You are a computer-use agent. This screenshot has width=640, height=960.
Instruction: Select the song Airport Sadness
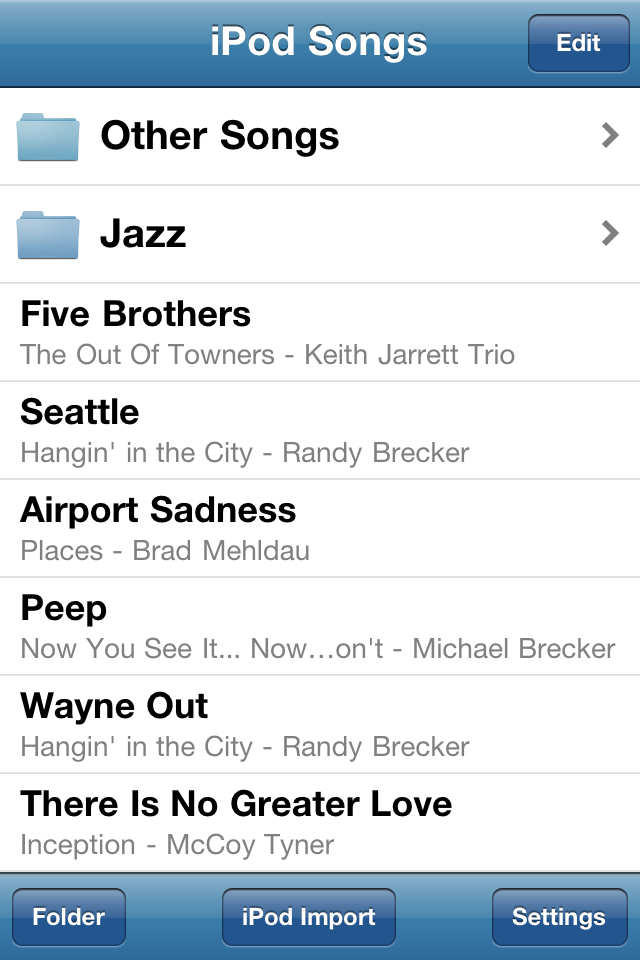(x=320, y=528)
